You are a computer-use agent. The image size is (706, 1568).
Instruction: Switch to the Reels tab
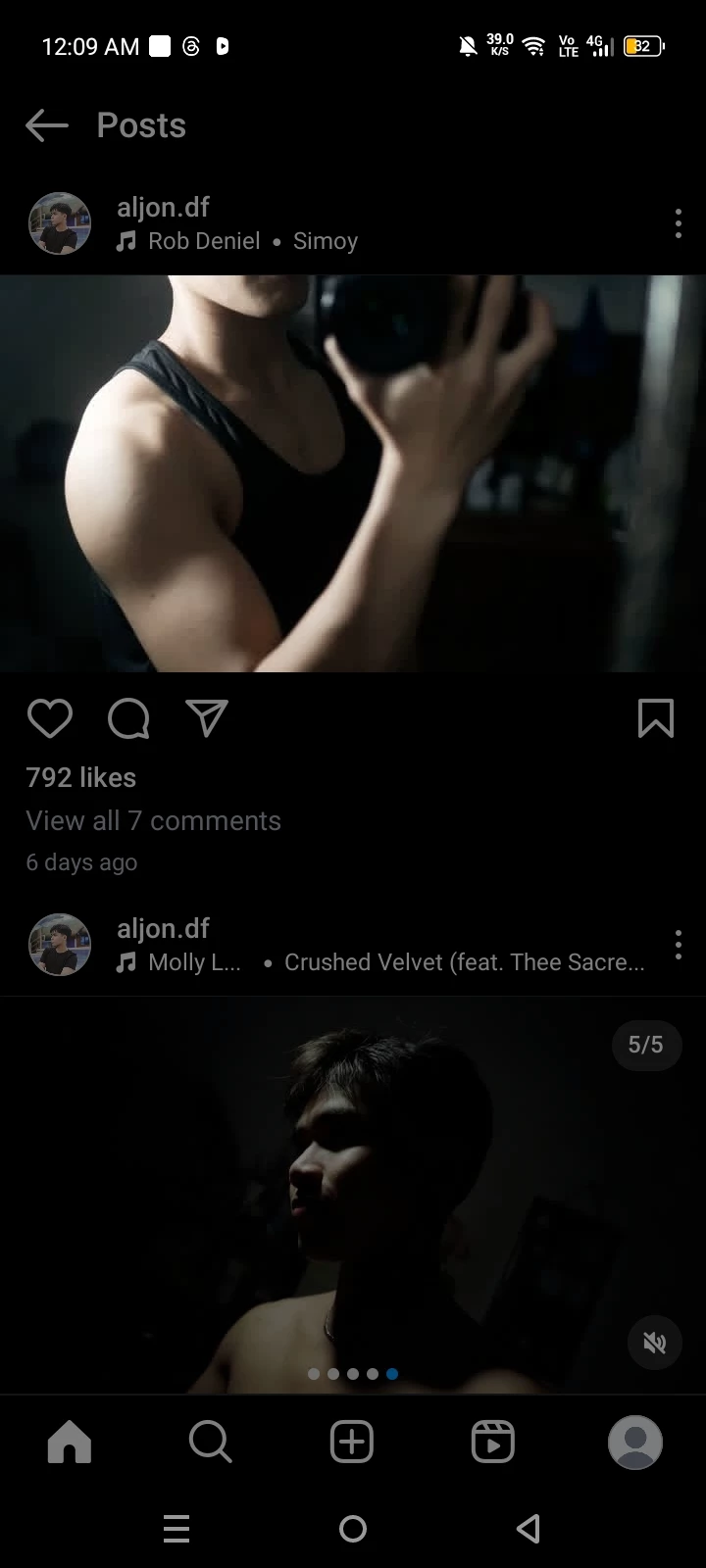click(x=493, y=1443)
